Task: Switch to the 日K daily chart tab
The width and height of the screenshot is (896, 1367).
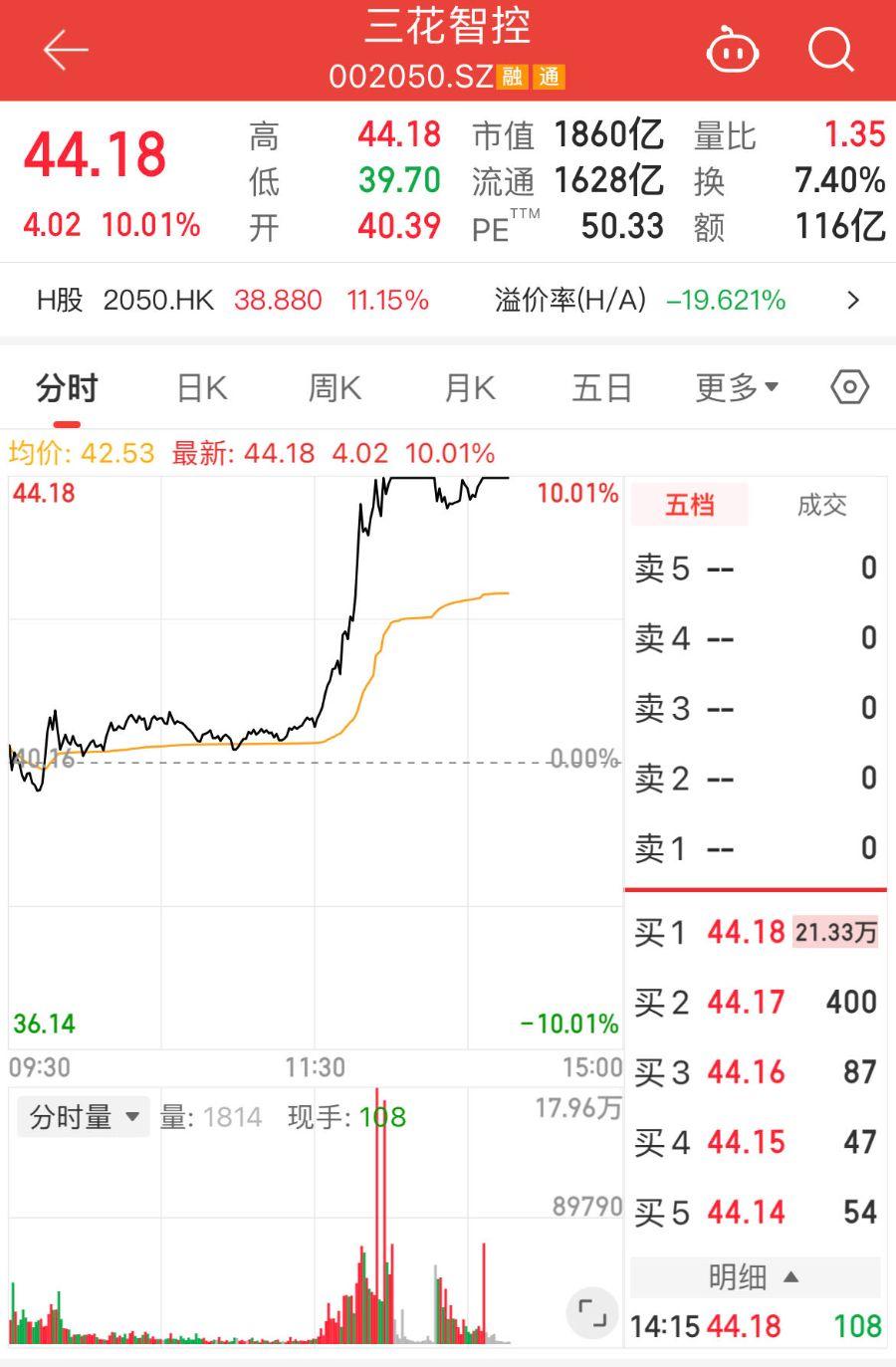Action: [x=199, y=388]
